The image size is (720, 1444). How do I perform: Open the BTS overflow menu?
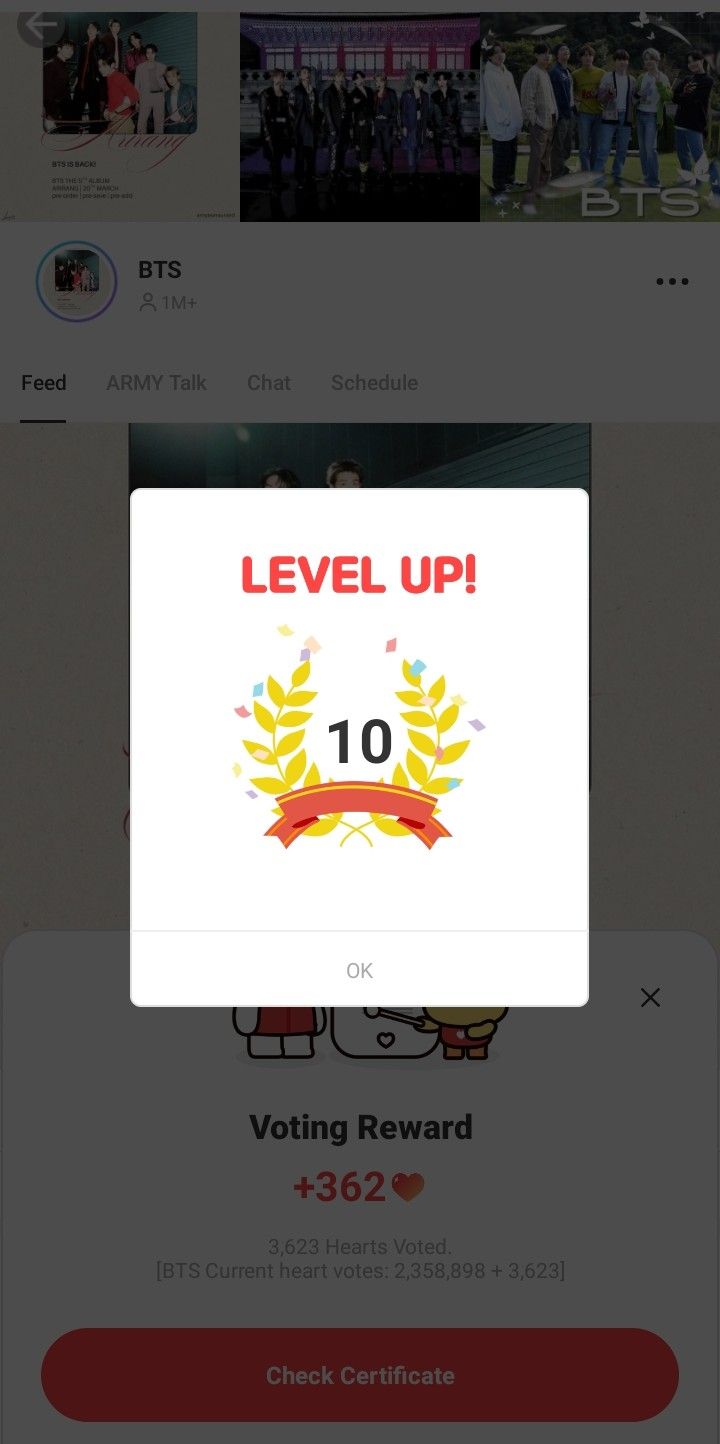672,282
